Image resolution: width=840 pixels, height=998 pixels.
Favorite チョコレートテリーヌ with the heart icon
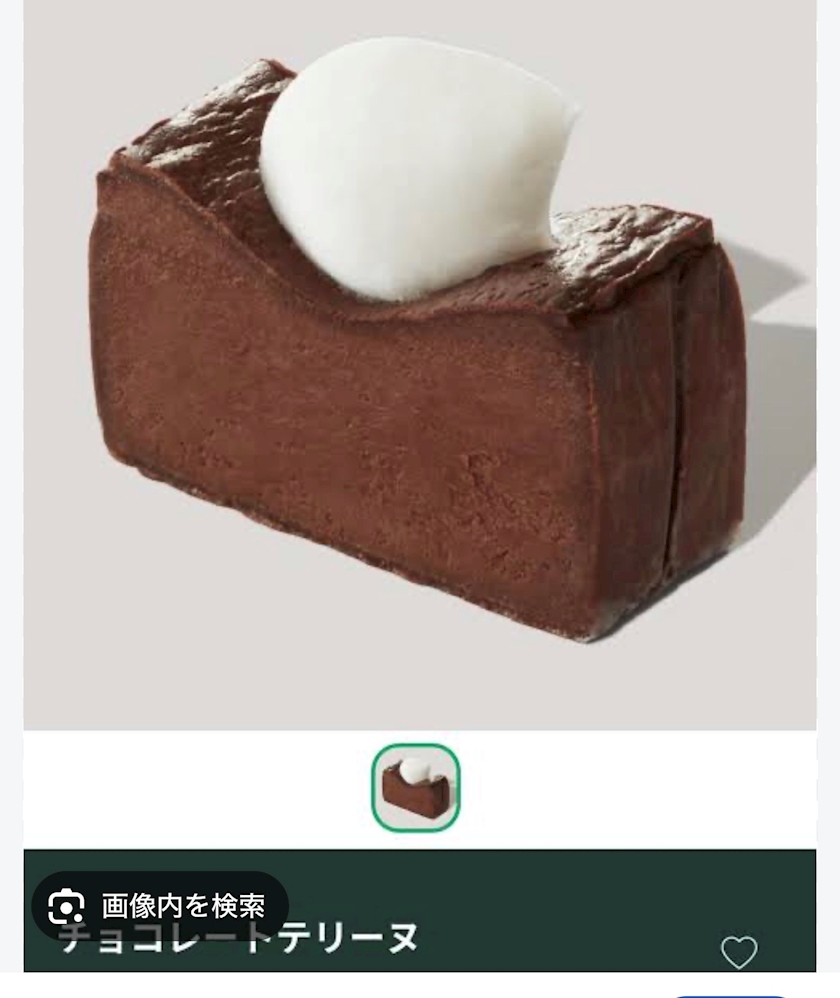(739, 953)
